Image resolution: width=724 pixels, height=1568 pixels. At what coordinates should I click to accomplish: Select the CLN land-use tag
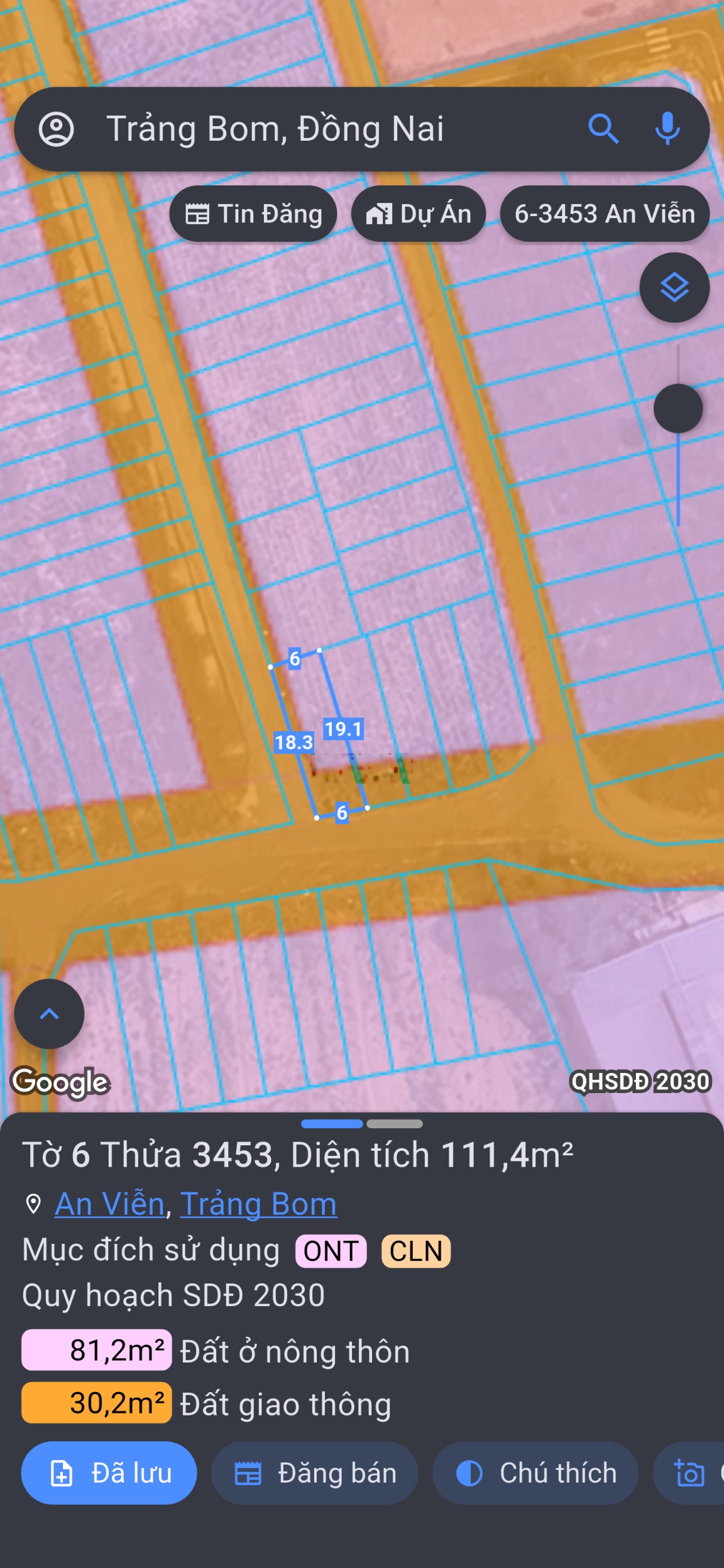click(x=415, y=1251)
